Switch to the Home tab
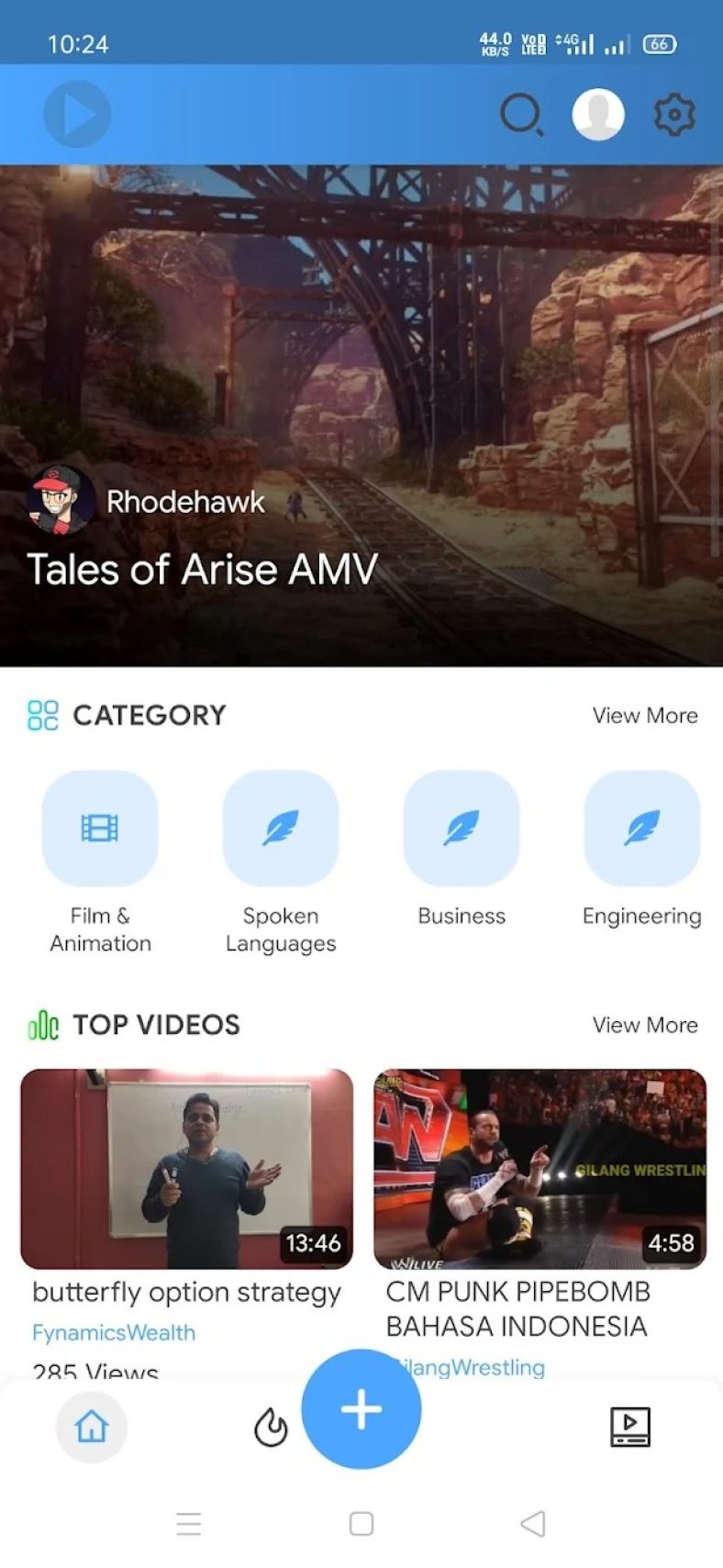Image resolution: width=723 pixels, height=1568 pixels. click(90, 1427)
